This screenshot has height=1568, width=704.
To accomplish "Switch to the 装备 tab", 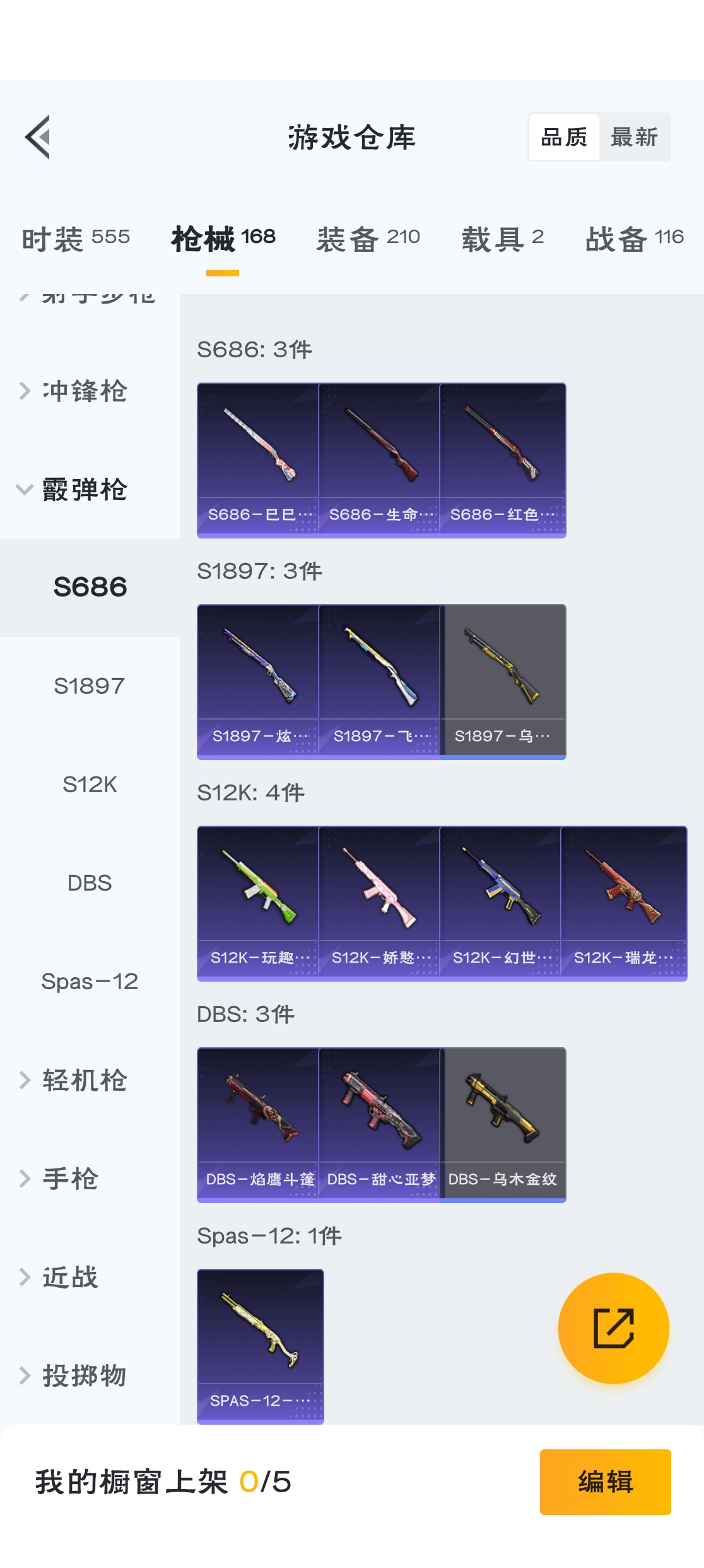I will [x=368, y=239].
